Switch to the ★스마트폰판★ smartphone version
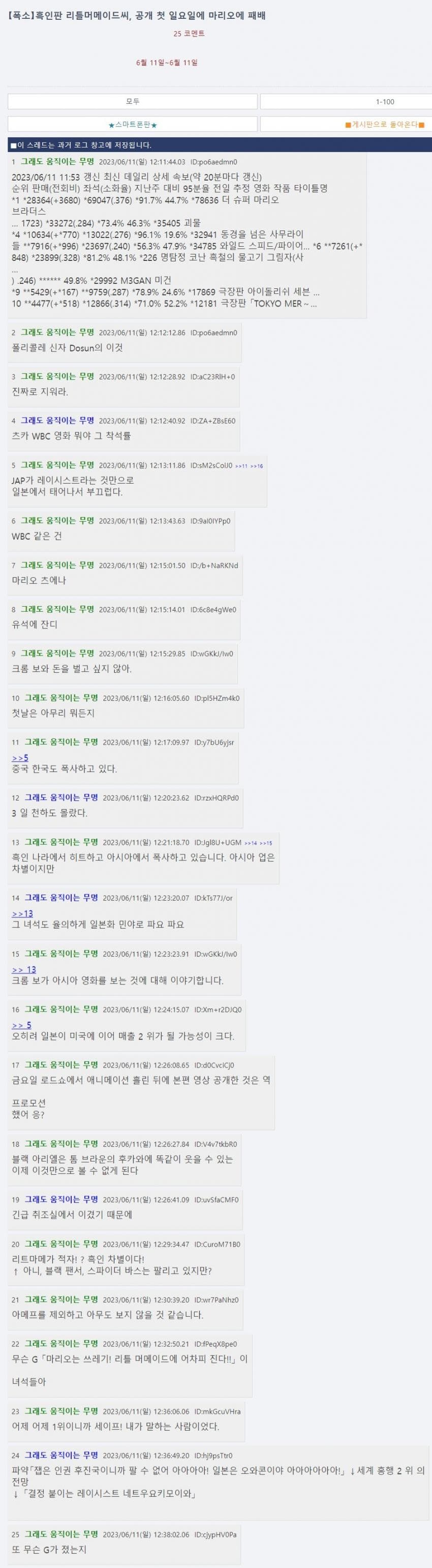 132,125
